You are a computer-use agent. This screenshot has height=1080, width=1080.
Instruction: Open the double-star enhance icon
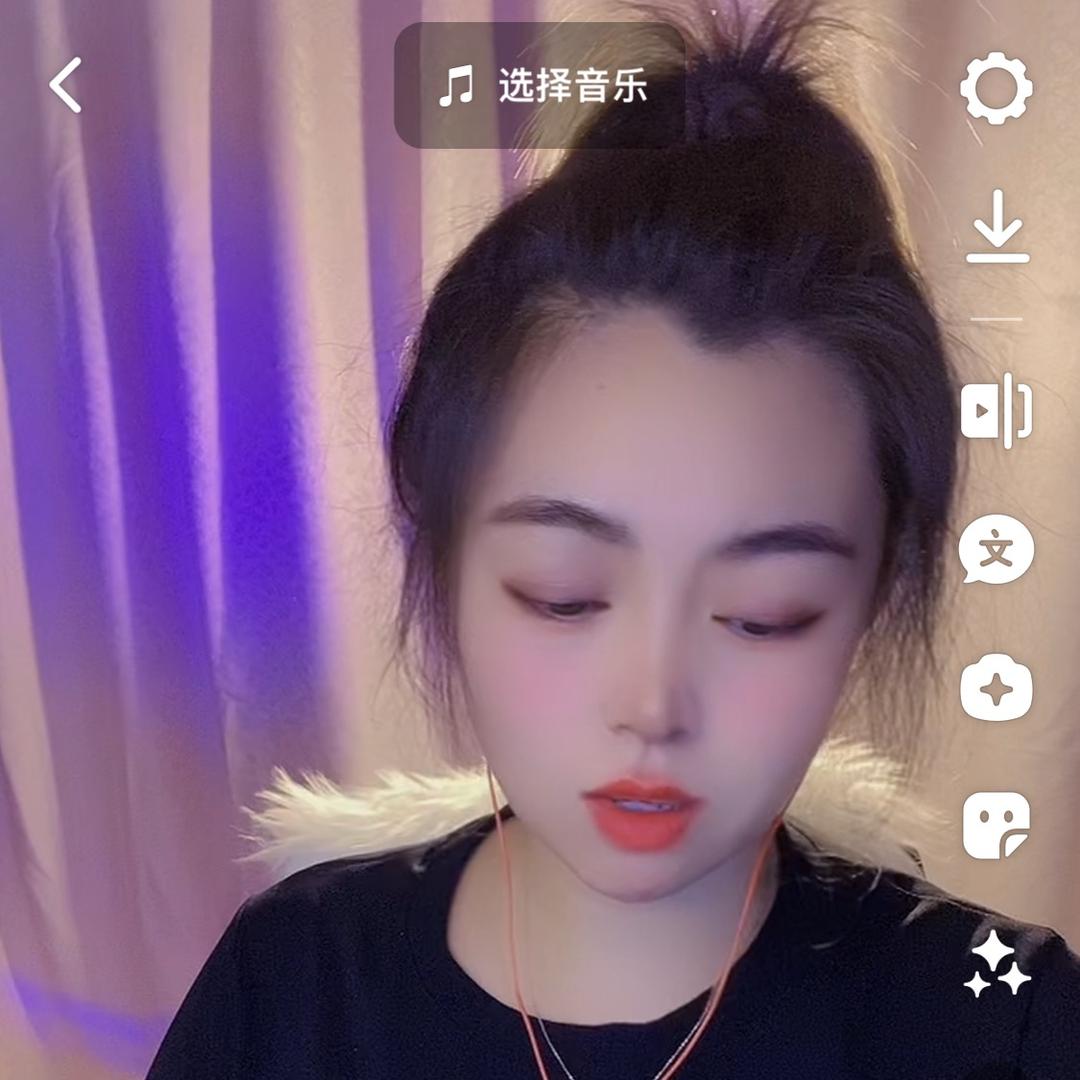click(996, 964)
